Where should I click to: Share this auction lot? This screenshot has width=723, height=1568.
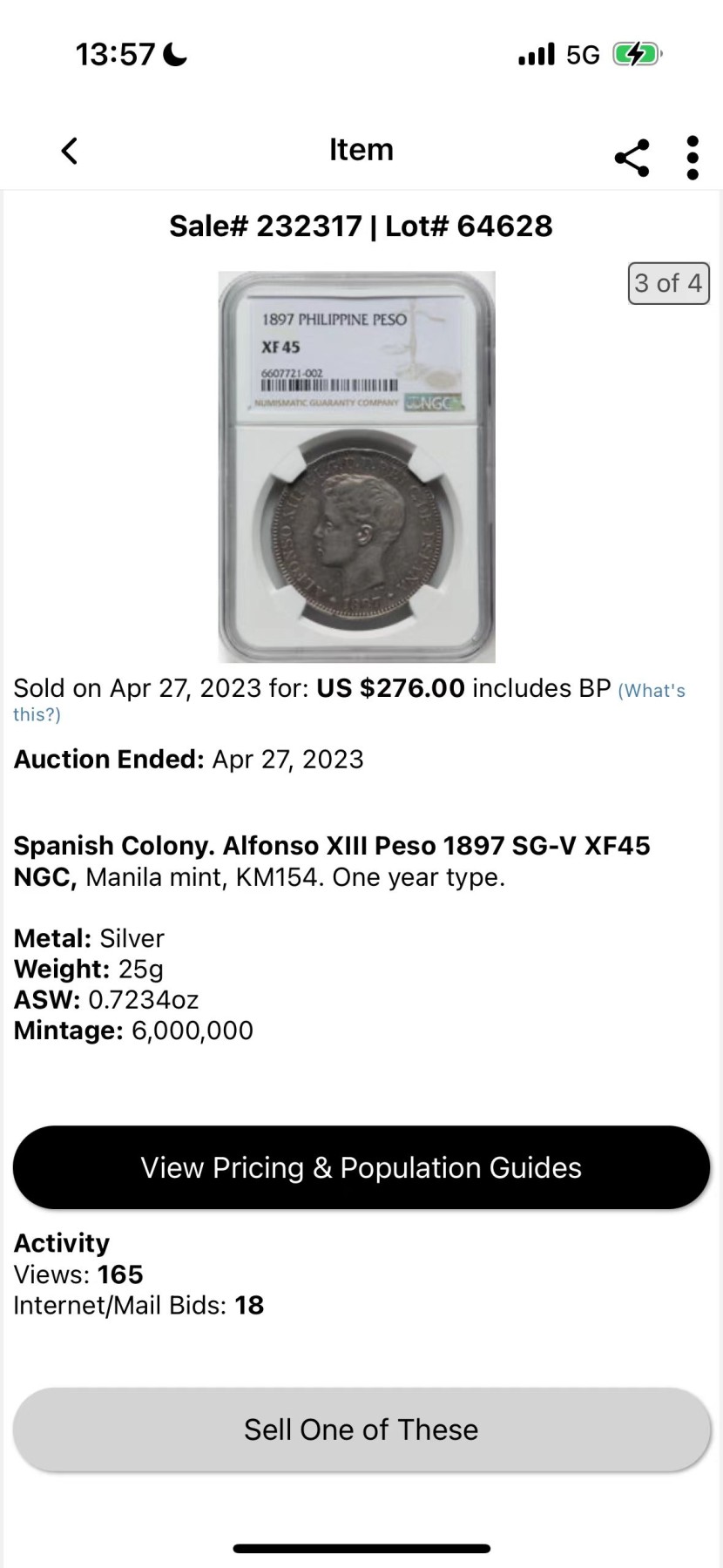coord(632,157)
